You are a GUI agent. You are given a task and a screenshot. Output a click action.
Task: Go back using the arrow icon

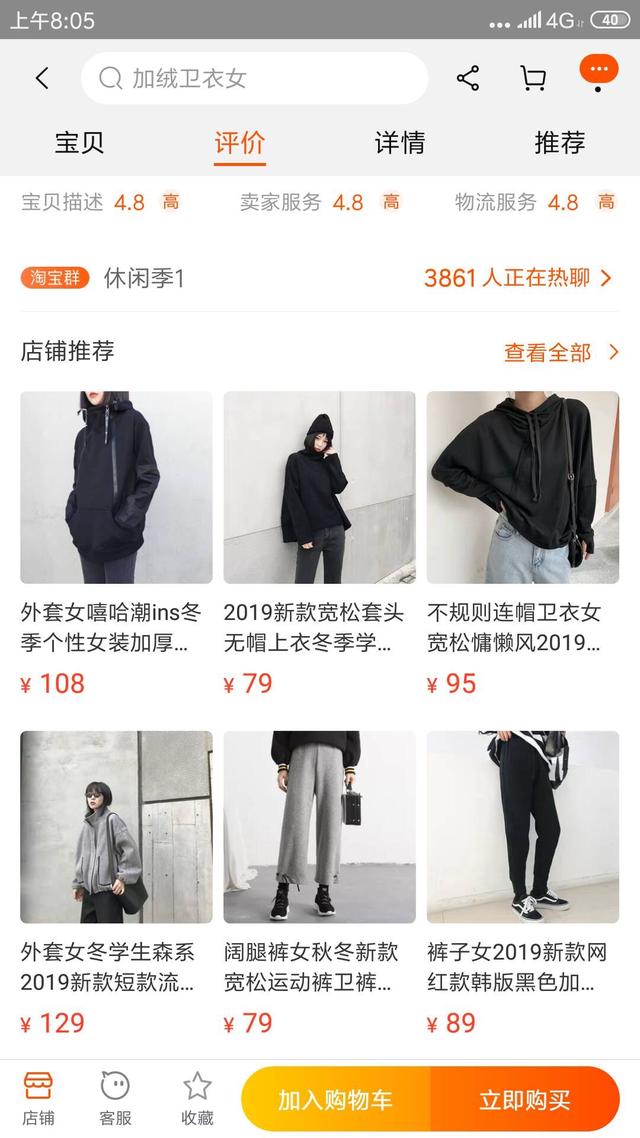point(42,78)
